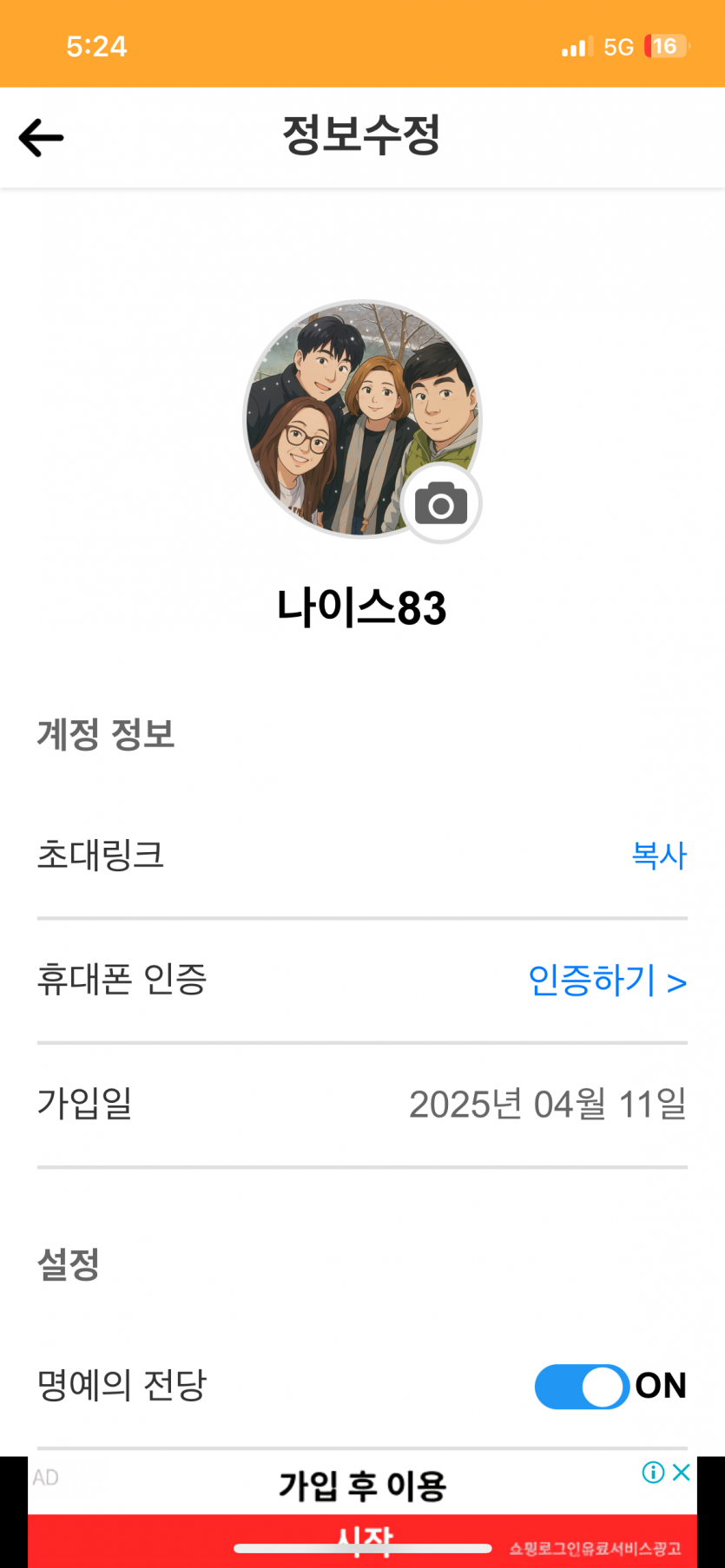The width and height of the screenshot is (725, 1568).
Task: Close the bottom ad banner
Action: [x=682, y=1472]
